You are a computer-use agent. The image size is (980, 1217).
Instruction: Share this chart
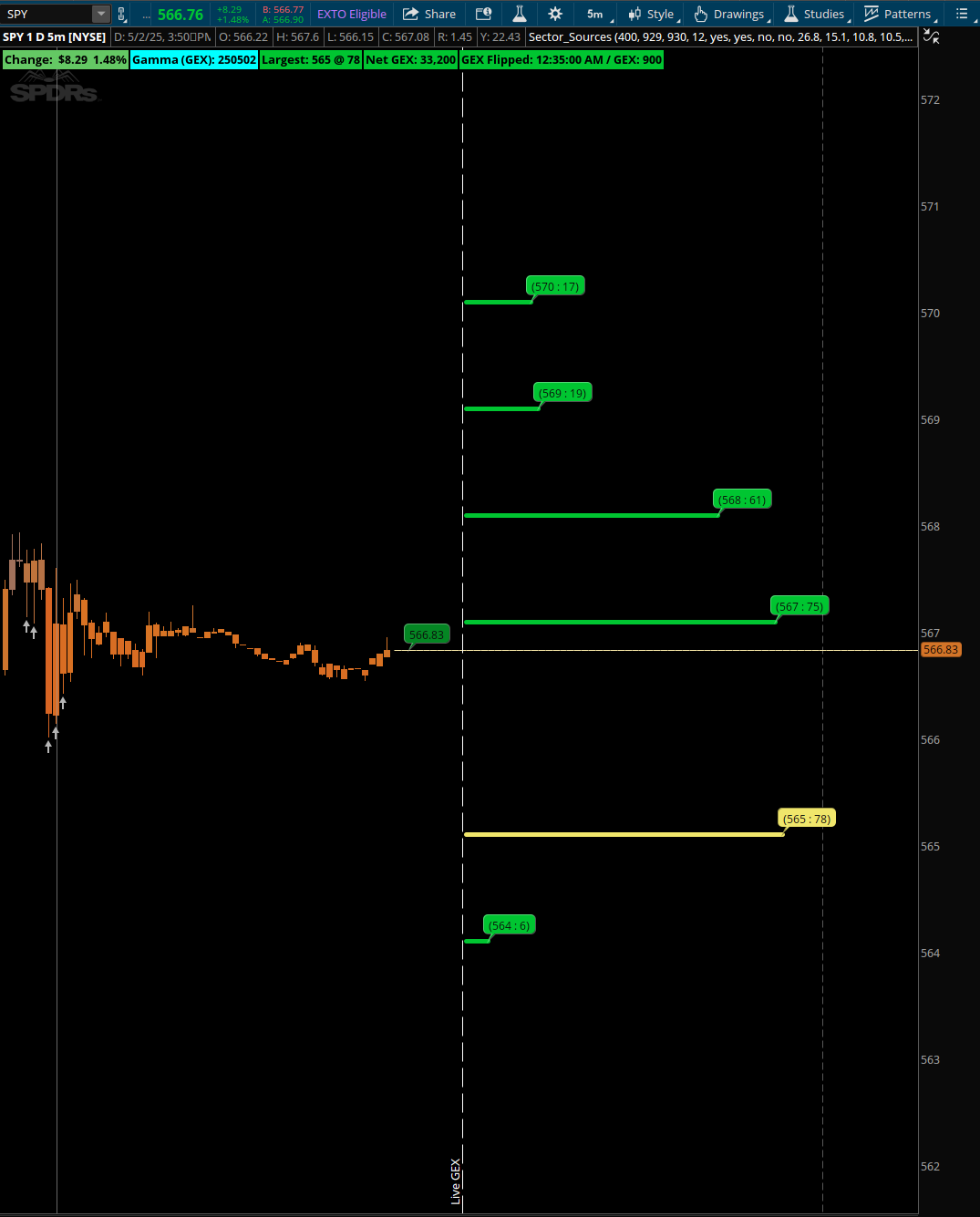point(429,14)
